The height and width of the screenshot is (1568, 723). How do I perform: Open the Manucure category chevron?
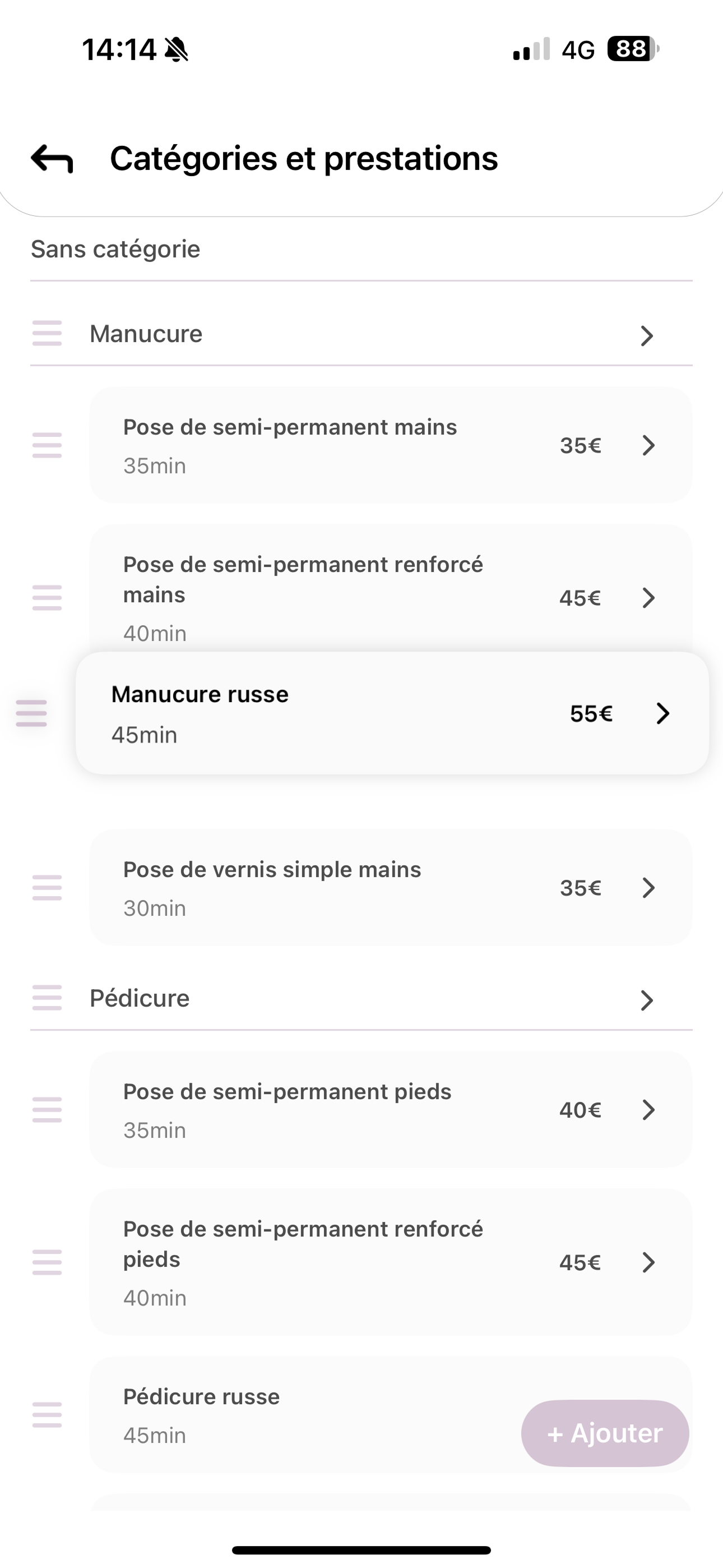coord(647,335)
